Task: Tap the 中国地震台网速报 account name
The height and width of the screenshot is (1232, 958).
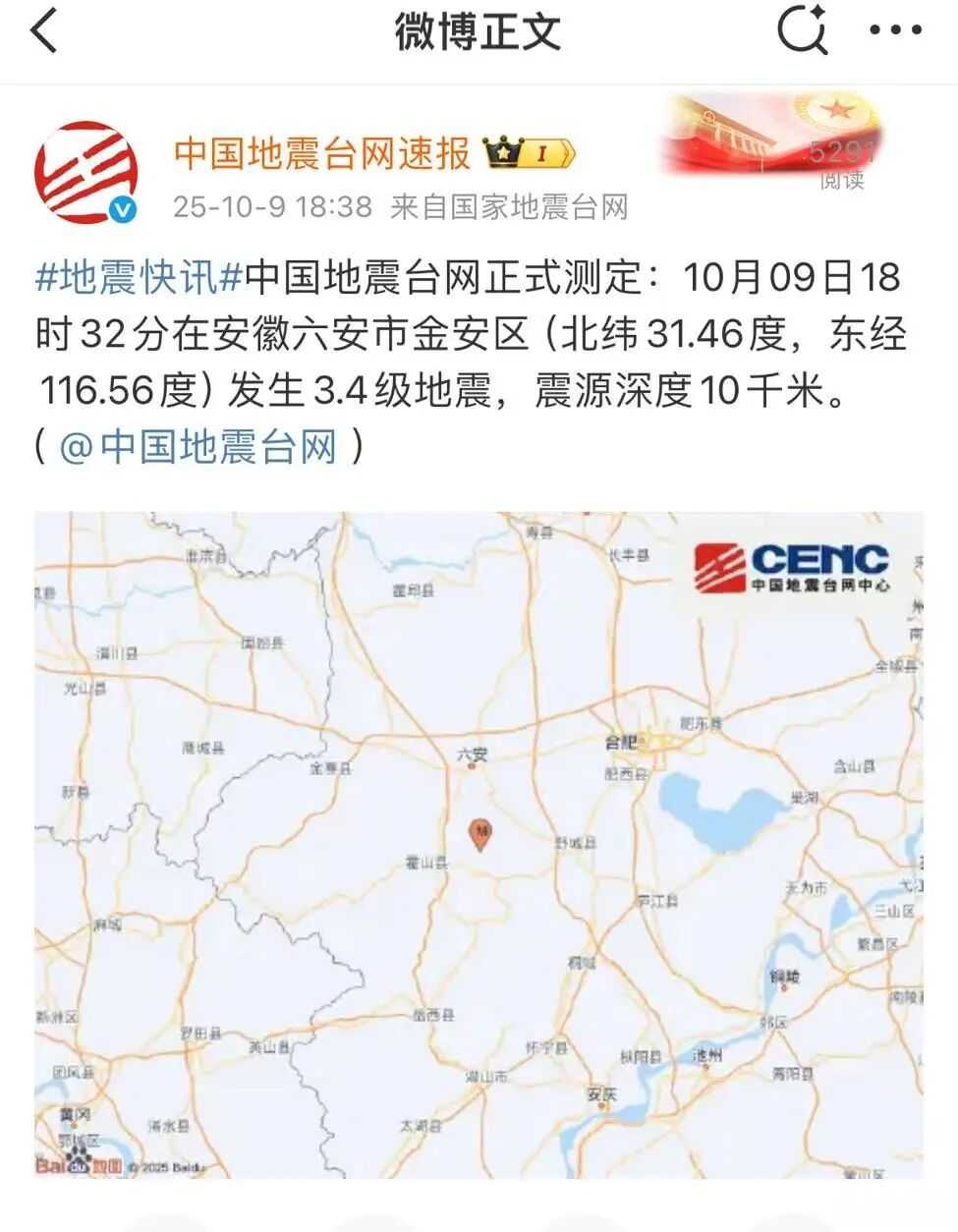Action: coord(322,153)
